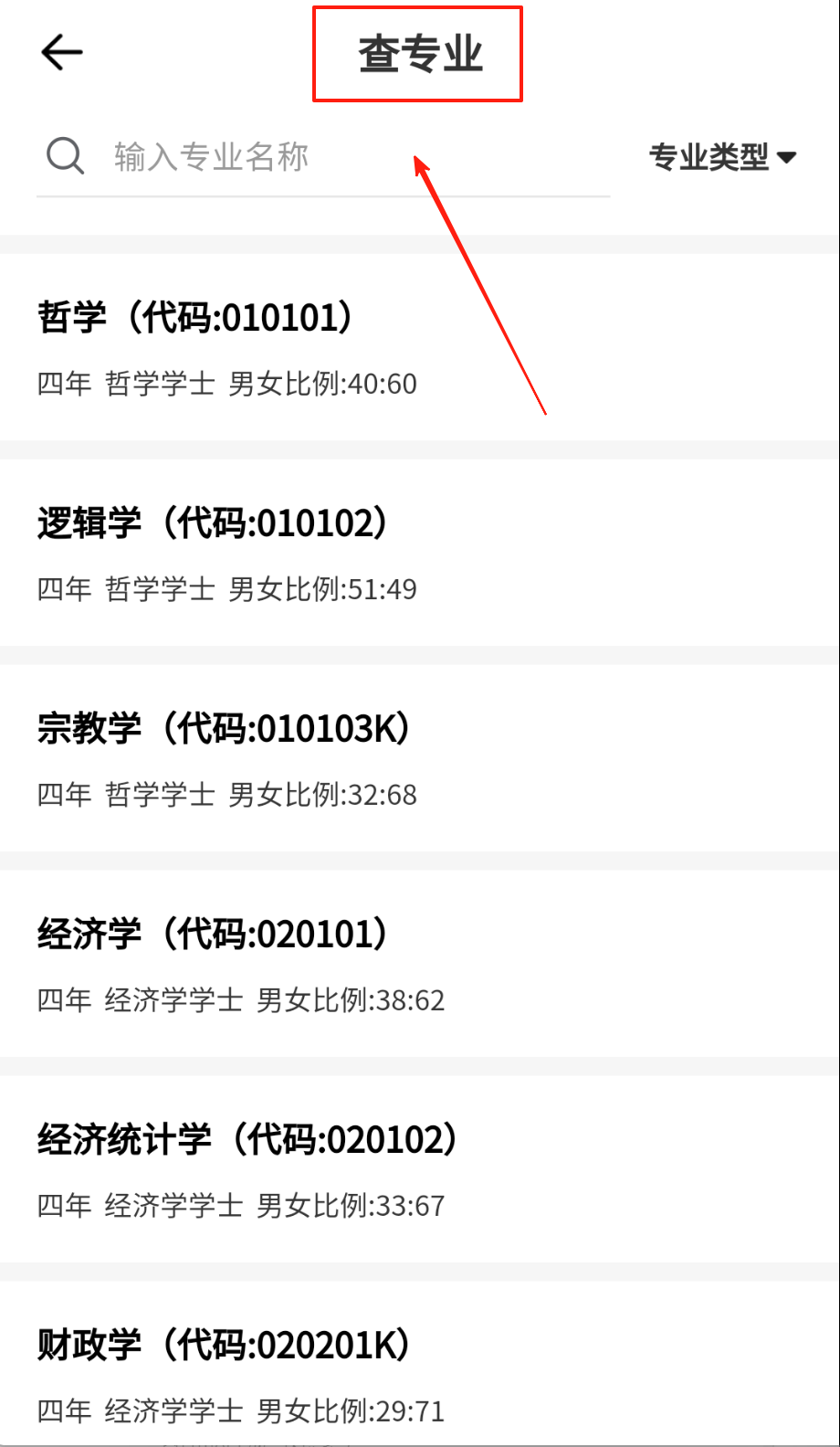Go back using the arrow icon
Screen dimensions: 840x1447
(62, 53)
